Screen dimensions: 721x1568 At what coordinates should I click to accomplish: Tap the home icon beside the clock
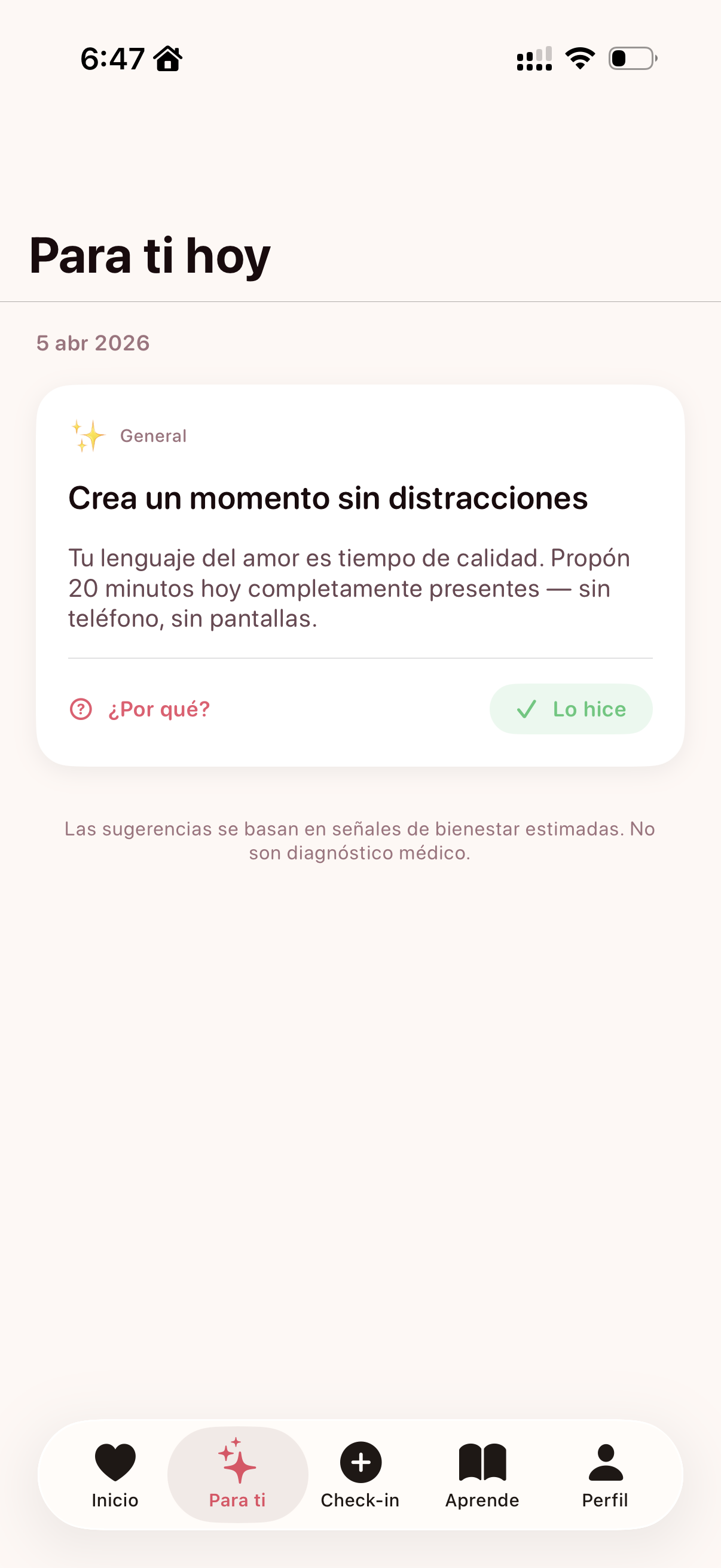click(x=168, y=58)
